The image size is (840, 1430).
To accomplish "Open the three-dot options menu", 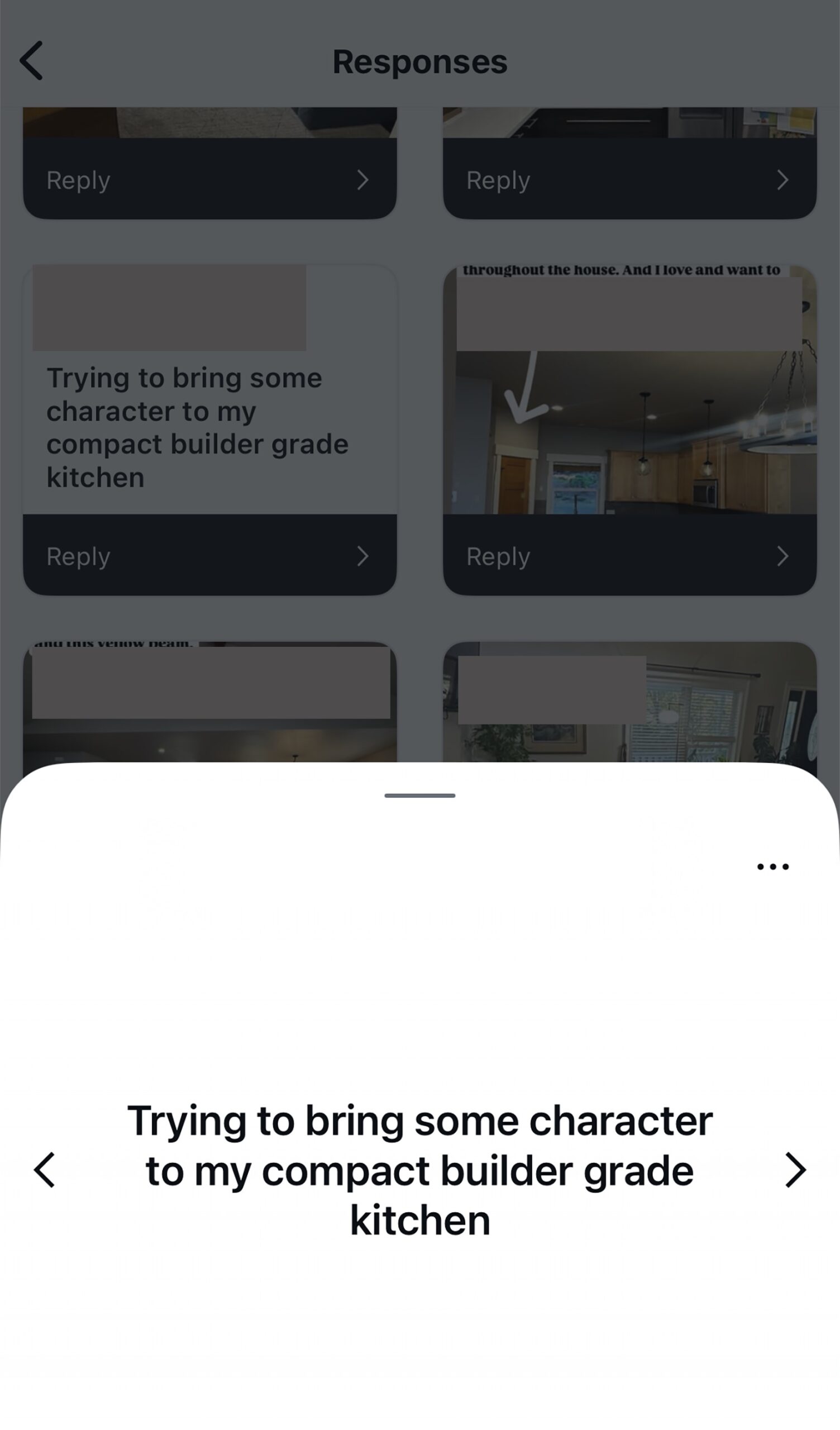I will coord(772,866).
